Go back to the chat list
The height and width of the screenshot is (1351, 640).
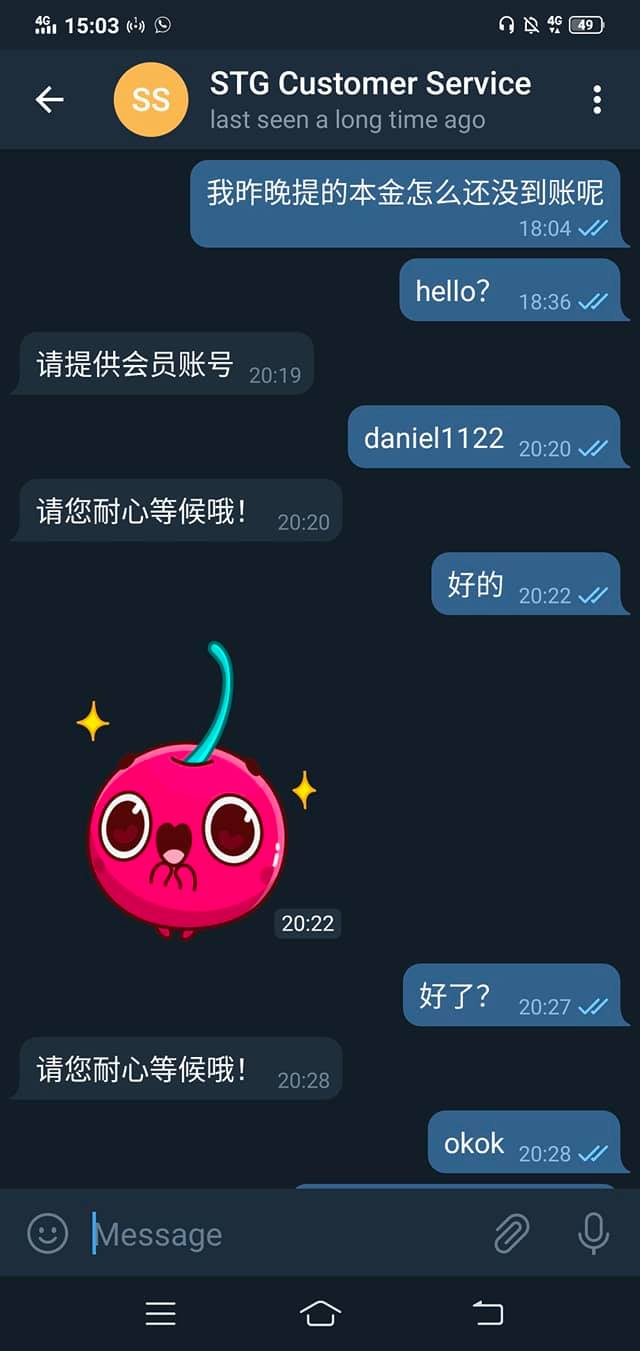pyautogui.click(x=49, y=99)
